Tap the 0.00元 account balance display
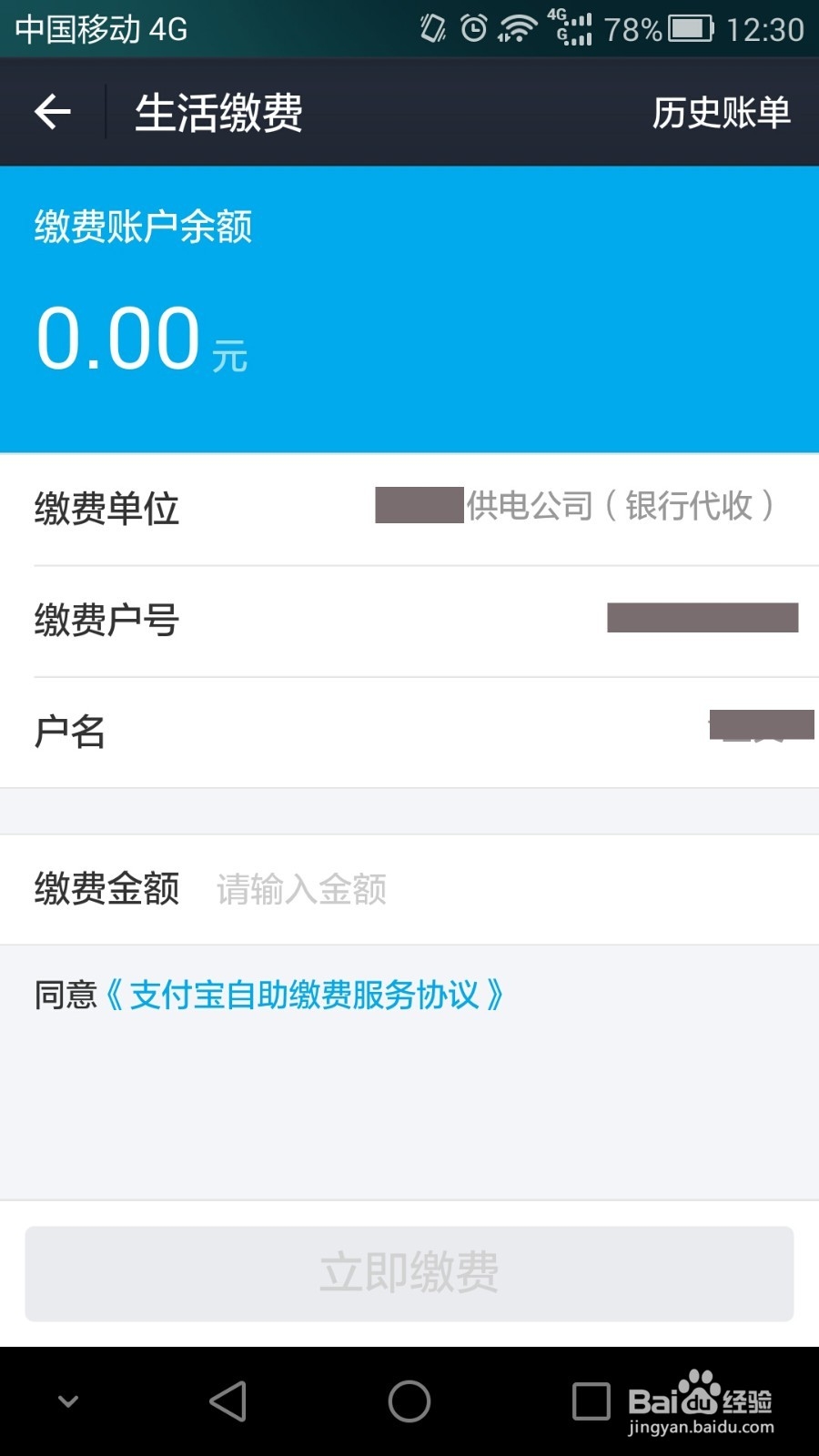Image resolution: width=819 pixels, height=1456 pixels. coord(143,339)
